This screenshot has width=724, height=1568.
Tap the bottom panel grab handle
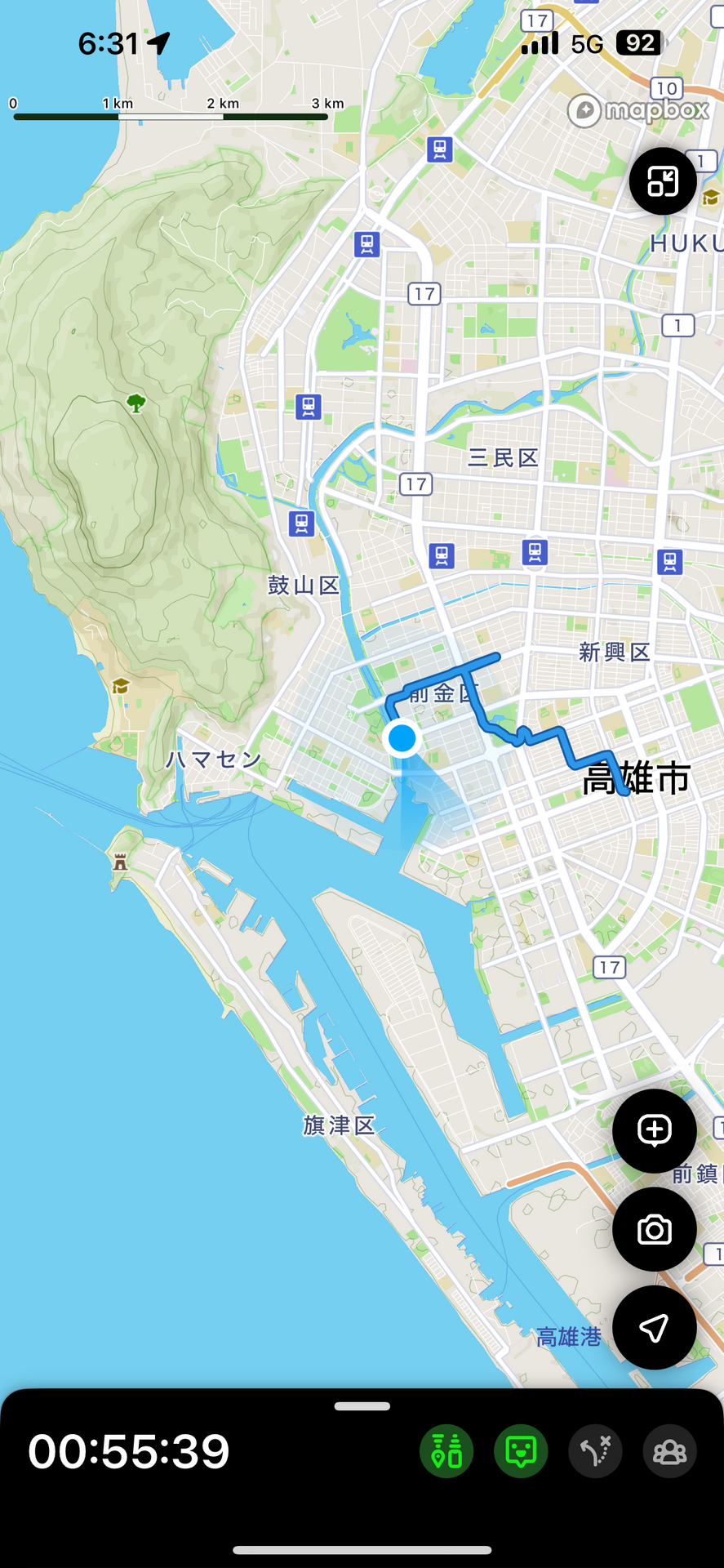[362, 1406]
